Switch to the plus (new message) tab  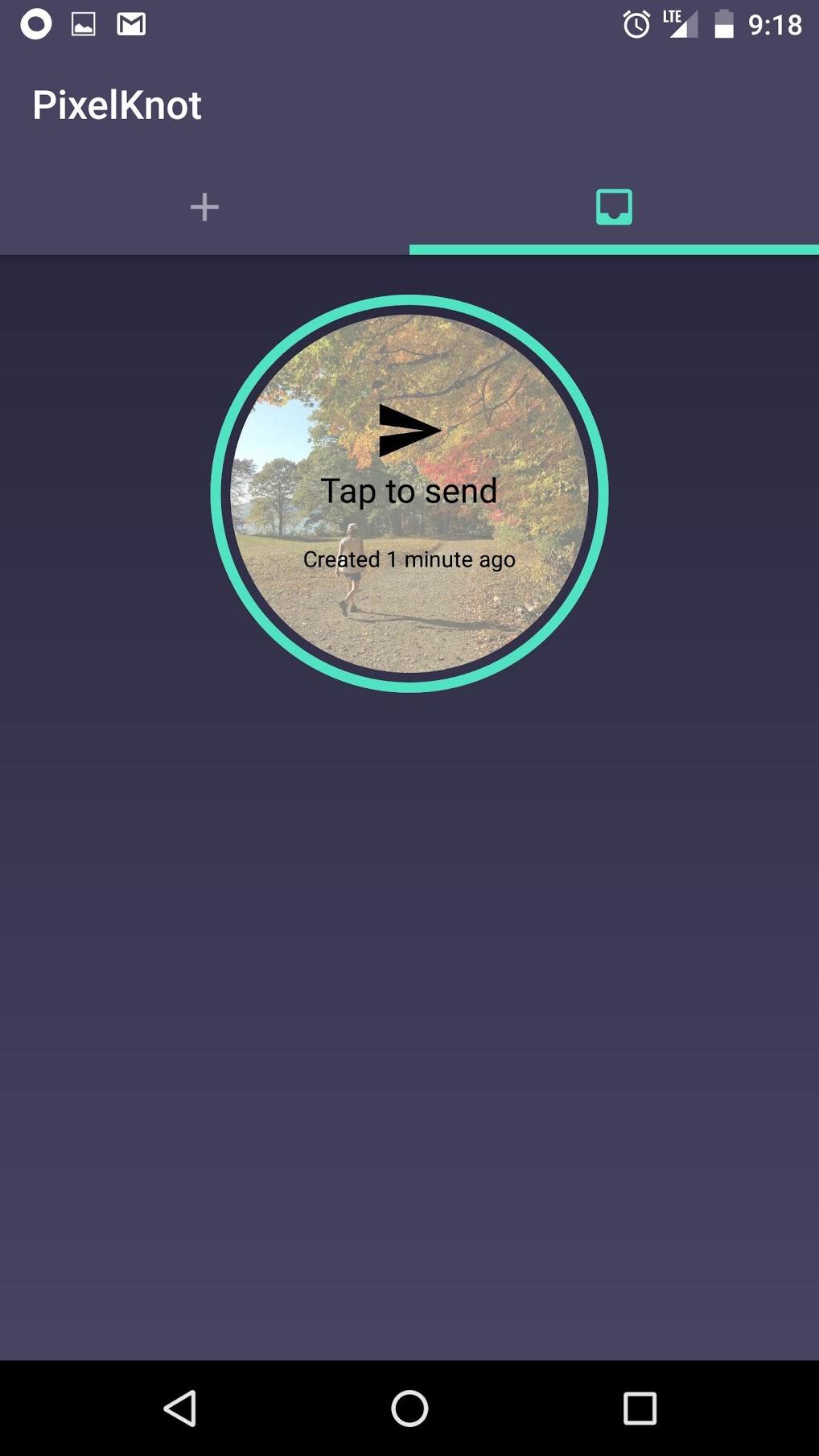[x=204, y=207]
